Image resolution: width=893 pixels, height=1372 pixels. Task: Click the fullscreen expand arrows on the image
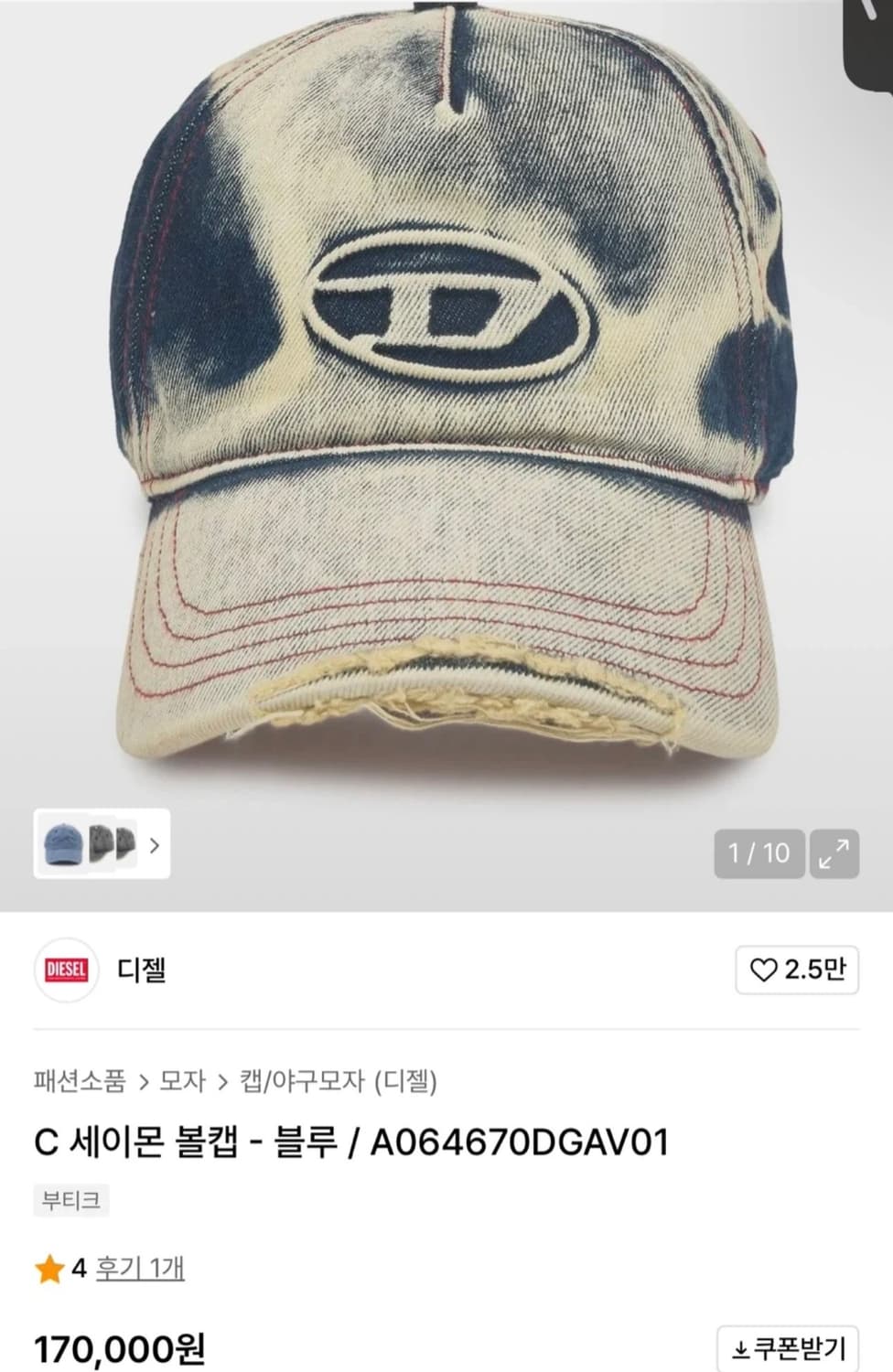click(x=834, y=853)
